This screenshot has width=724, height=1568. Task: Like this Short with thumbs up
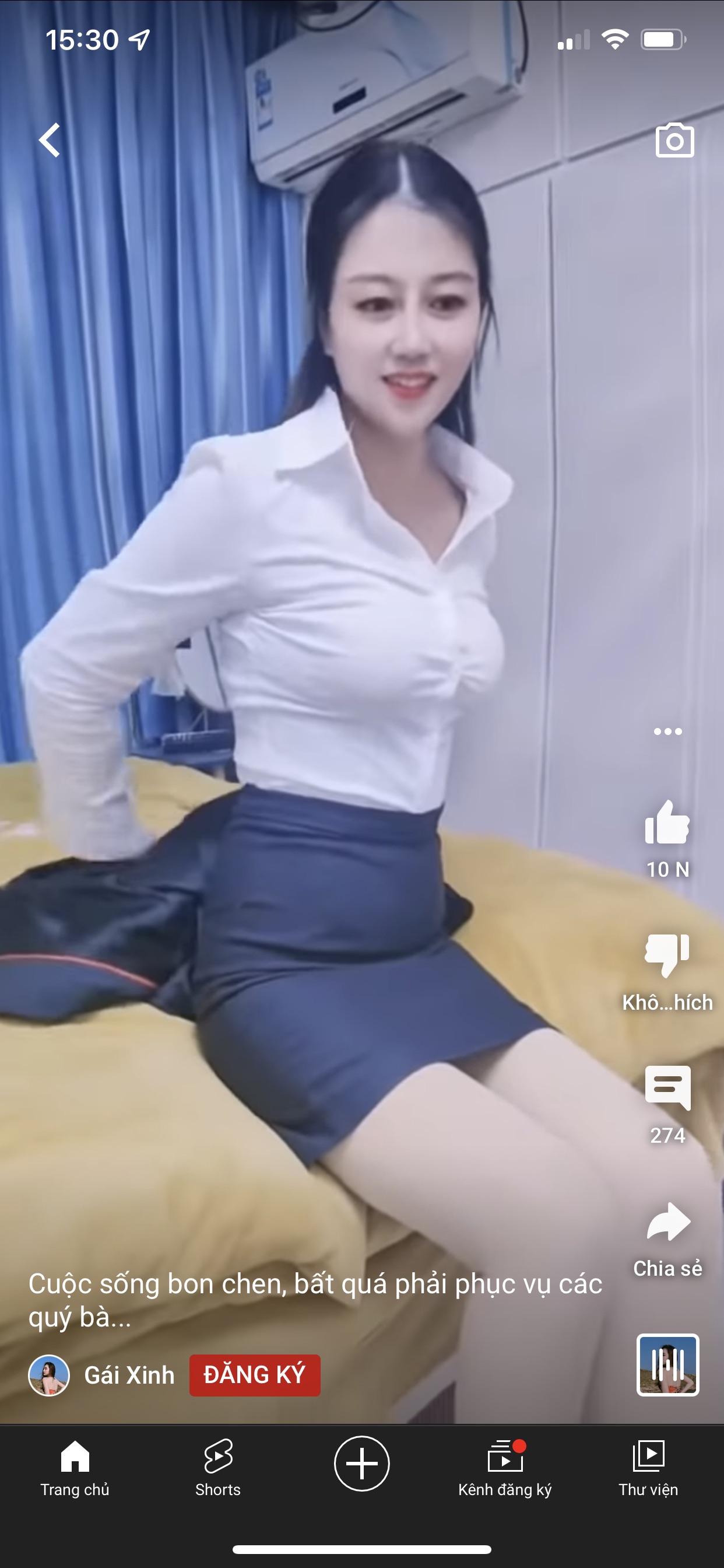[x=667, y=822]
